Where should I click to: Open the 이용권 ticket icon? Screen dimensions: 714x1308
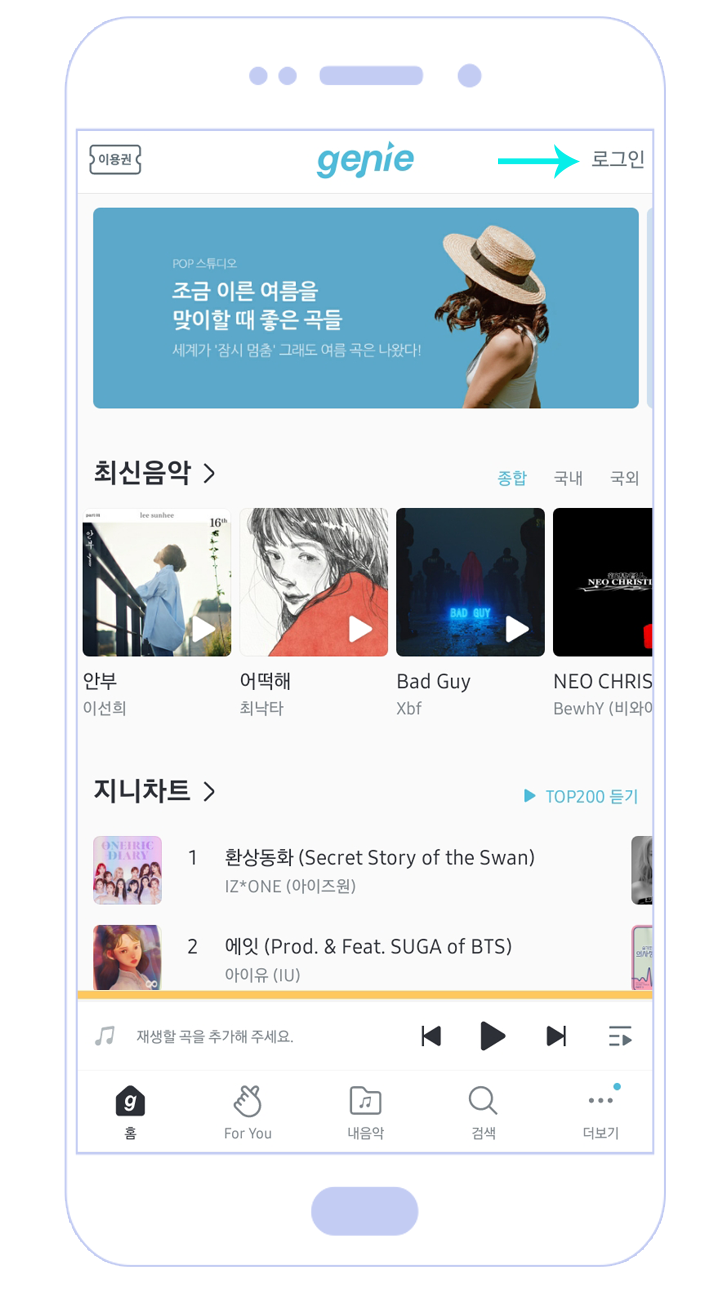click(x=115, y=160)
